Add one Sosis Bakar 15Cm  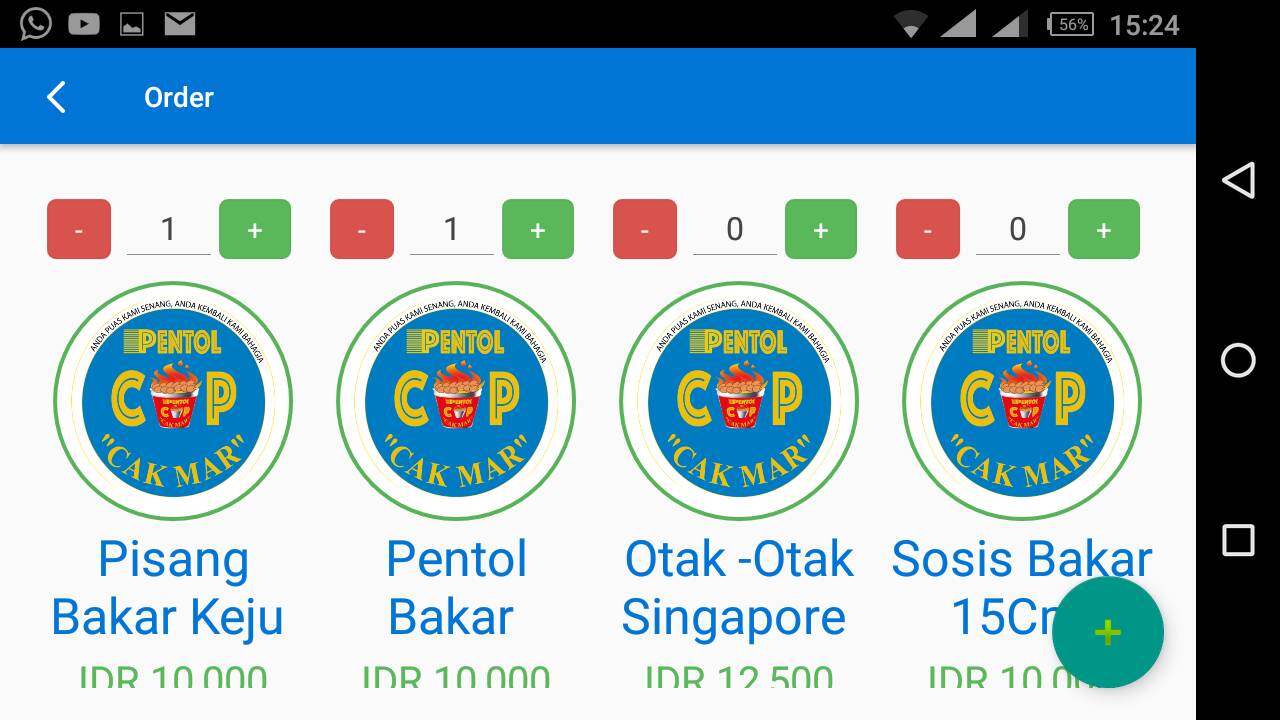pyautogui.click(x=1104, y=229)
